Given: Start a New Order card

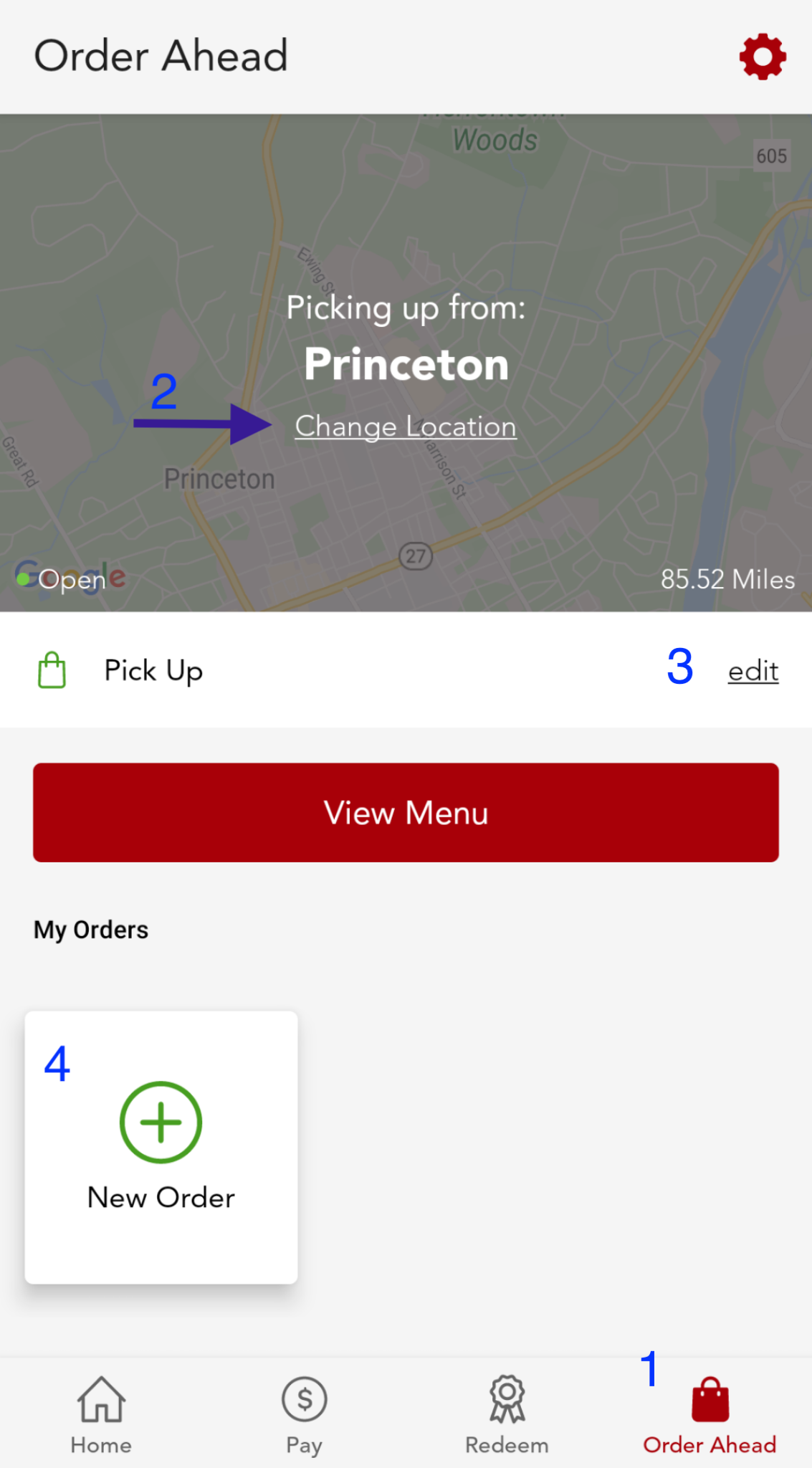Looking at the screenshot, I should click(161, 1147).
